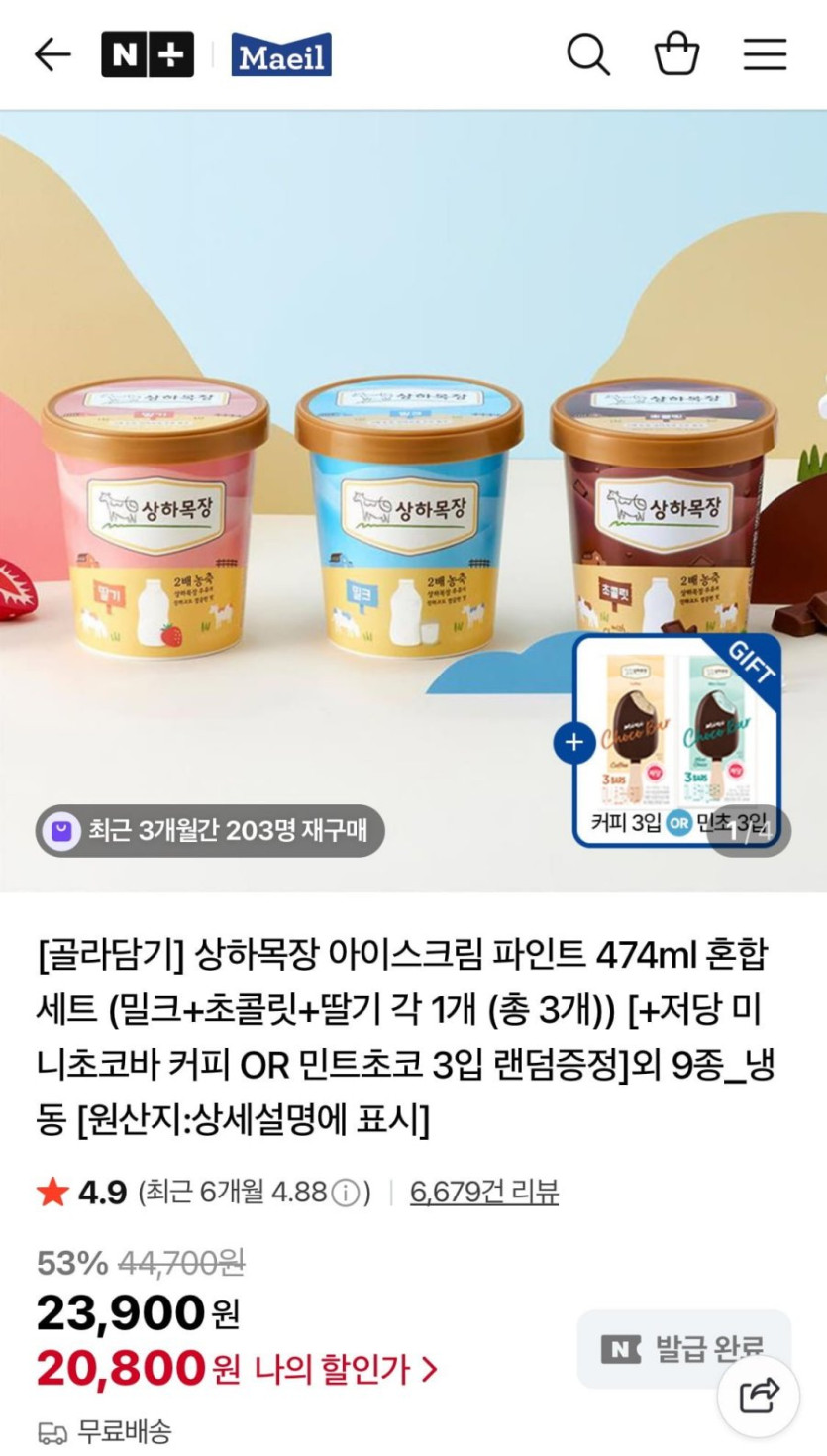Viewport: 827px width, 1456px height.
Task: Tap the info icon next to 4.88
Action: point(345,1193)
